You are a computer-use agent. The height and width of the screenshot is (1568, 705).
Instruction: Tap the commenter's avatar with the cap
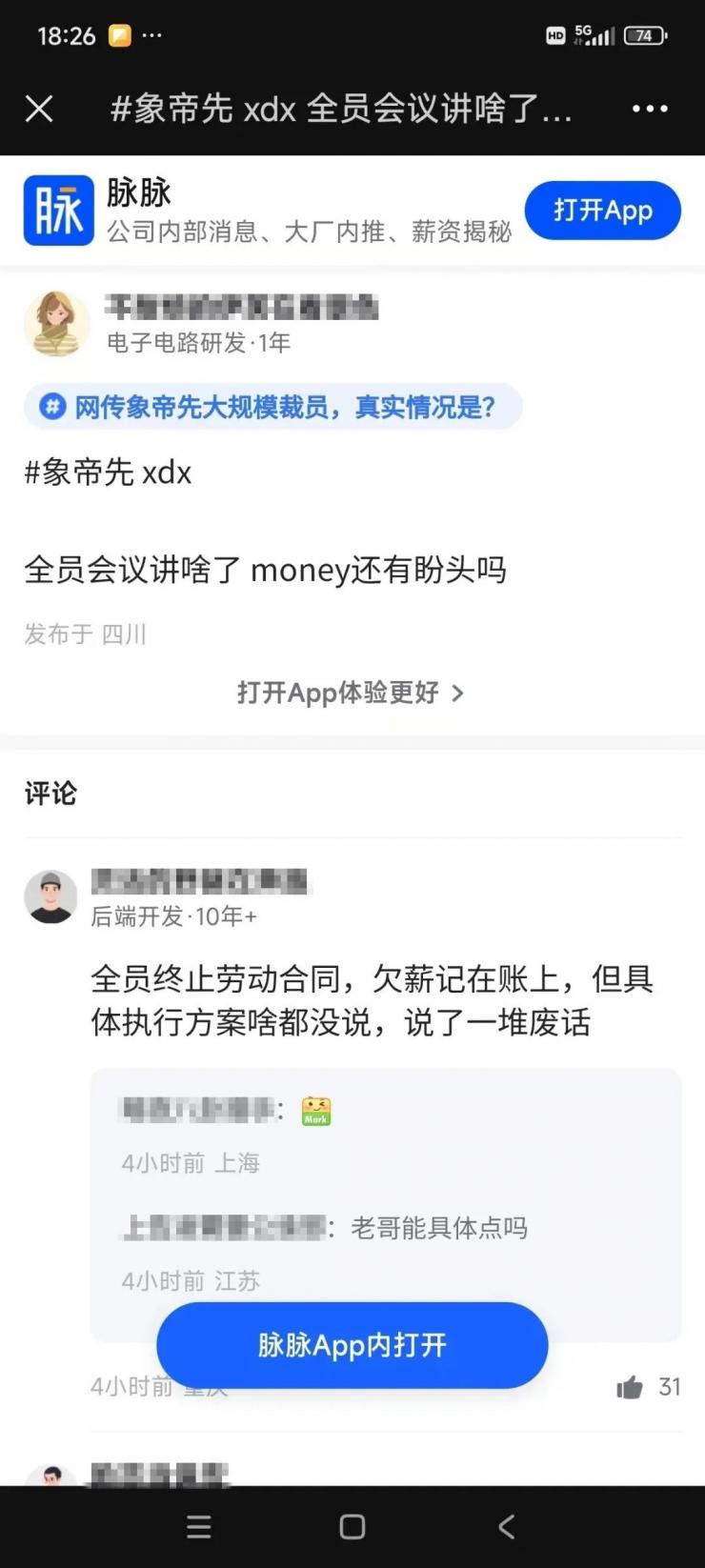(50, 897)
